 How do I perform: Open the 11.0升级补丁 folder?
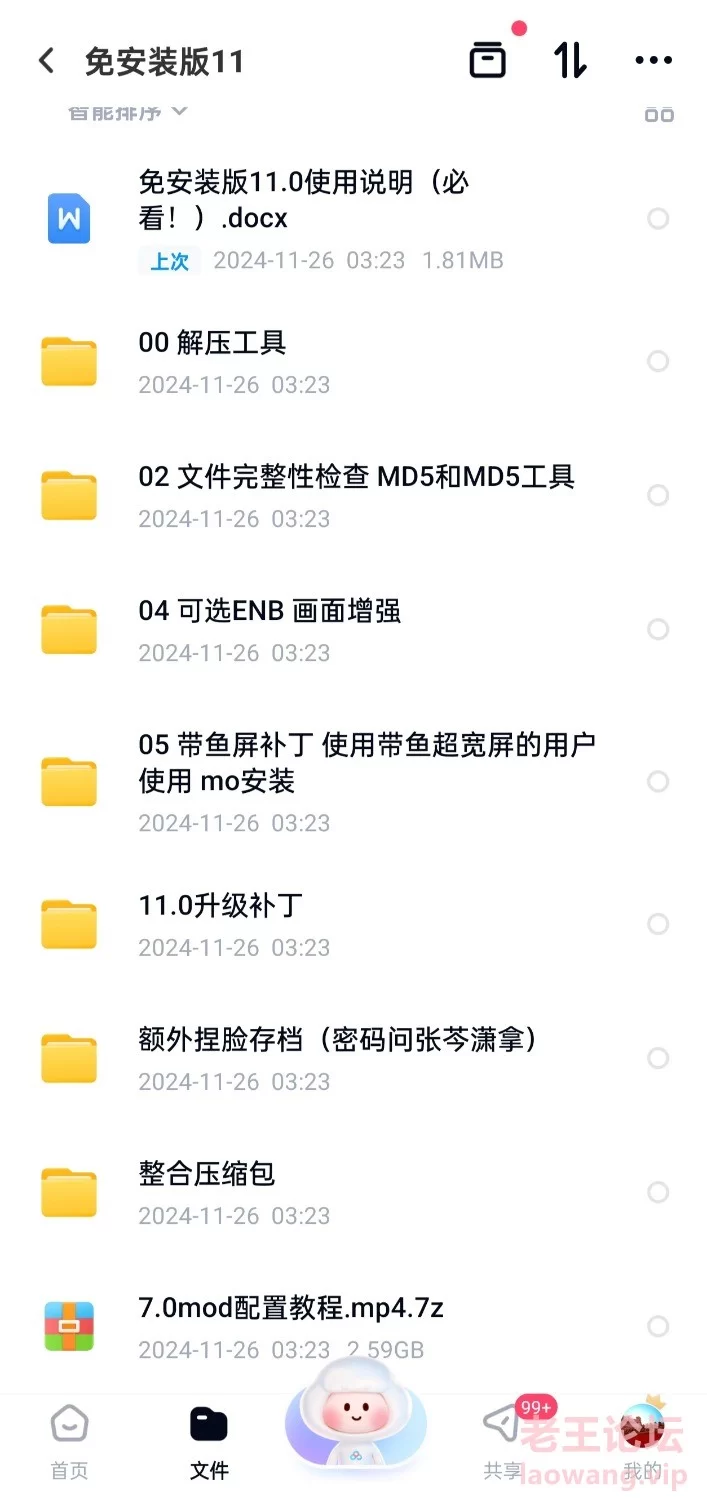[353, 924]
